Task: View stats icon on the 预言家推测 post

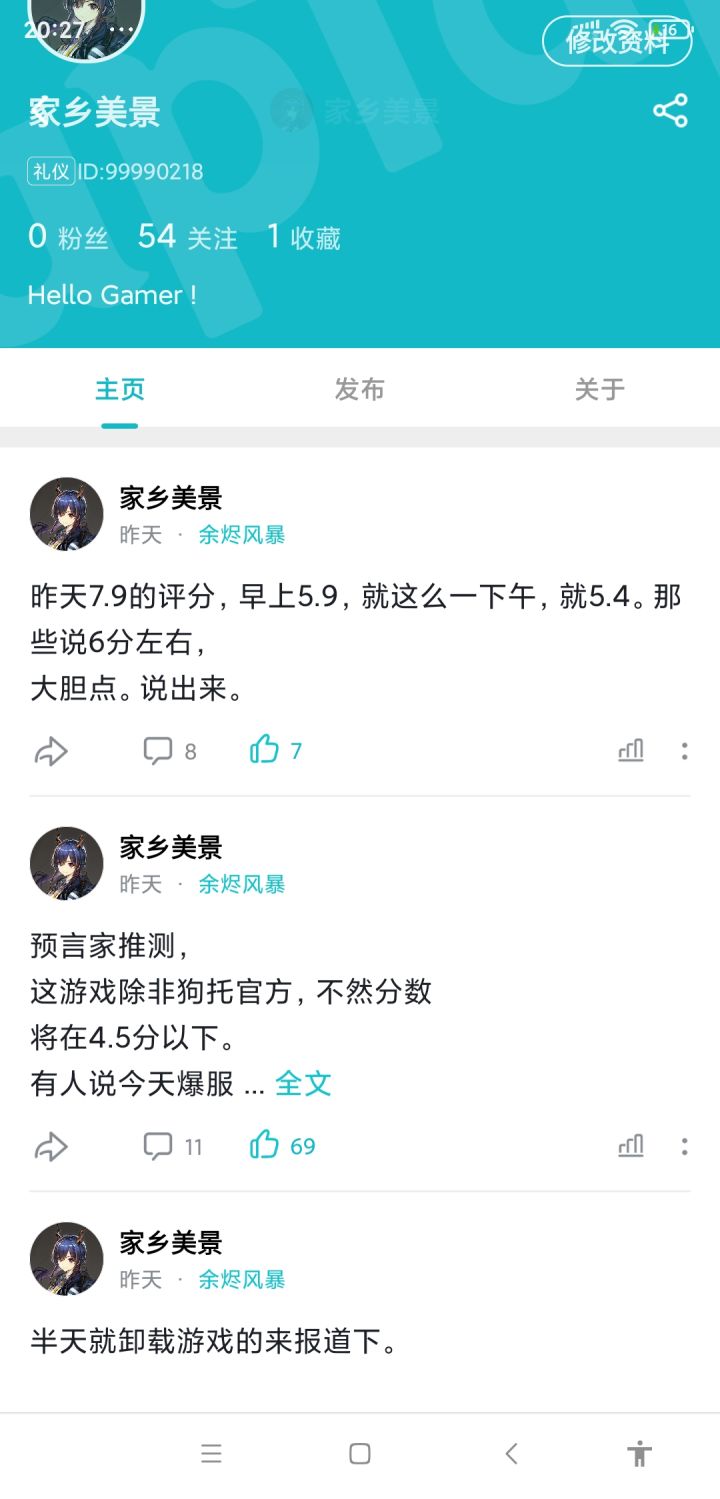Action: tap(631, 1146)
